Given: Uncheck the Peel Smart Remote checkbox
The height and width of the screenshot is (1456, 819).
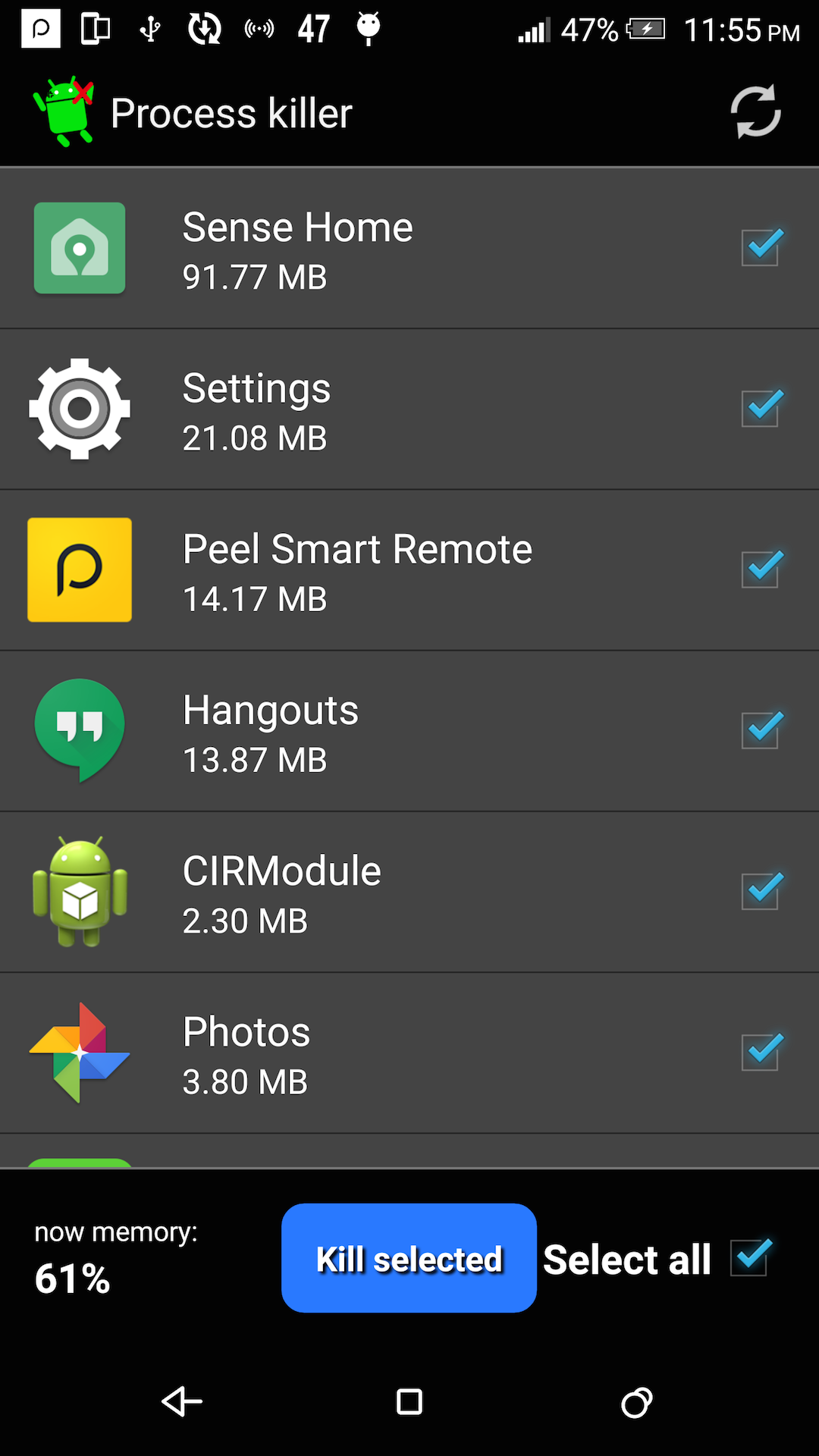Looking at the screenshot, I should click(x=761, y=570).
